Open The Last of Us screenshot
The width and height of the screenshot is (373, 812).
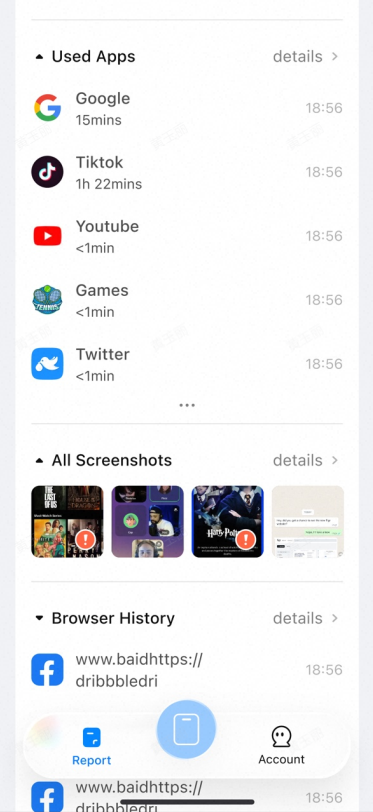[x=67, y=521]
